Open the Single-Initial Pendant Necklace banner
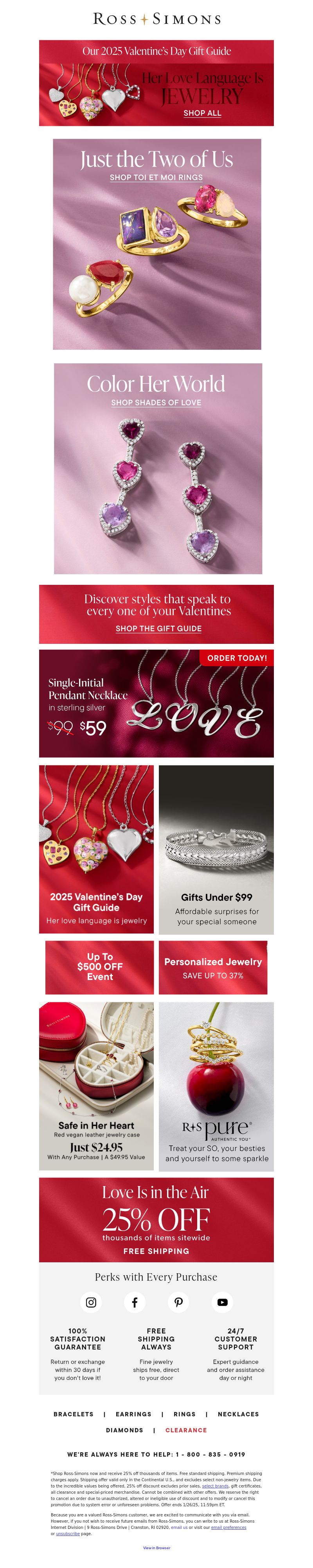 pyautogui.click(x=156, y=703)
